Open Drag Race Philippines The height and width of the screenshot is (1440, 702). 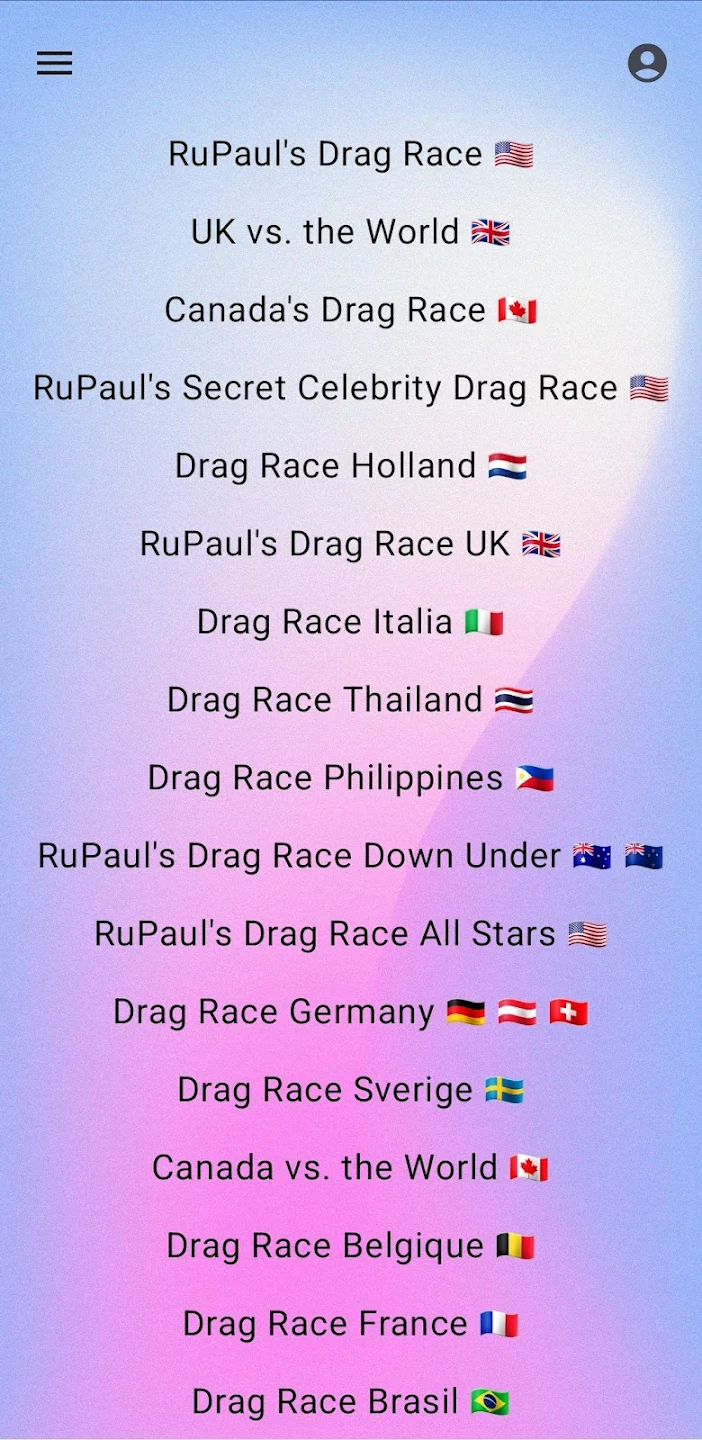350,778
